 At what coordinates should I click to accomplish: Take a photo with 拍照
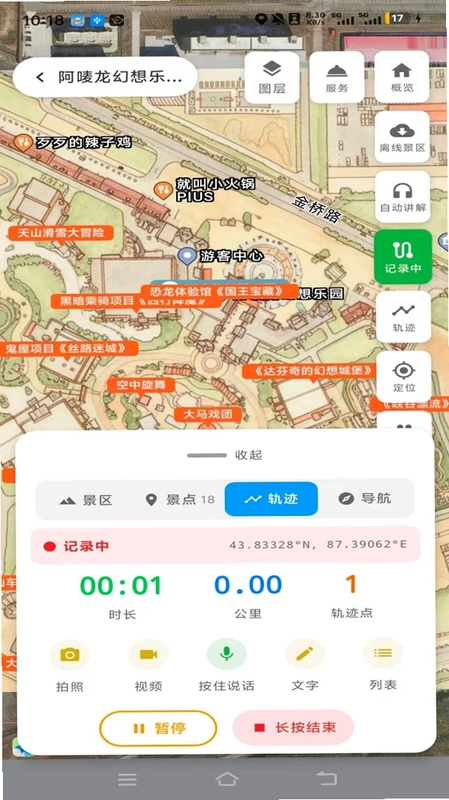(70, 666)
